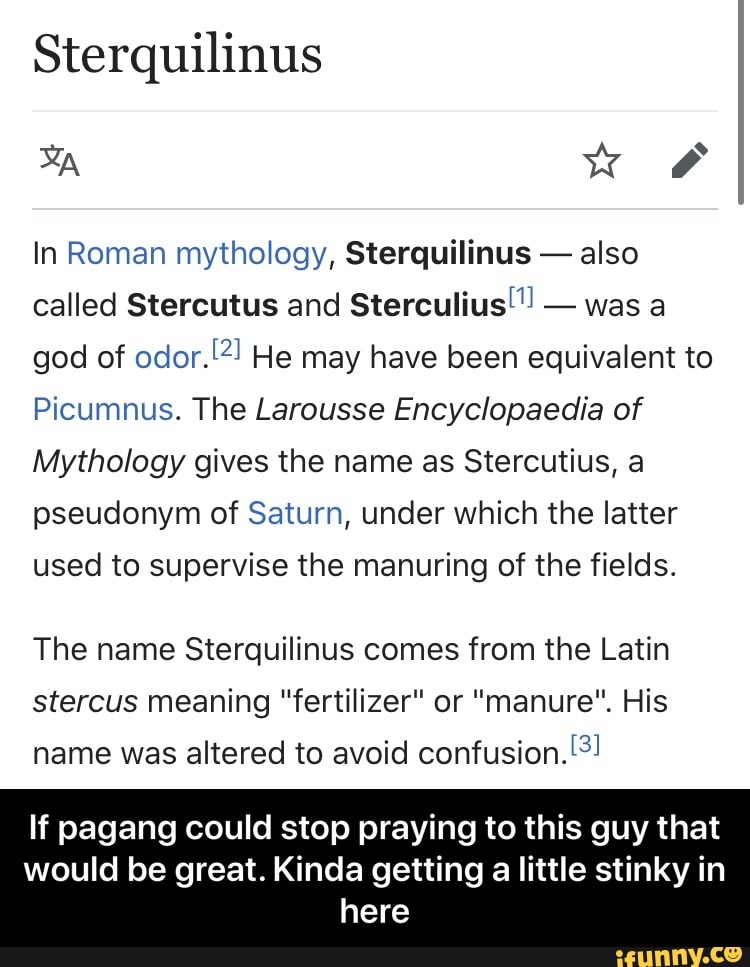This screenshot has width=750, height=967.
Task: Click the meme caption text overlay
Action: point(375,868)
